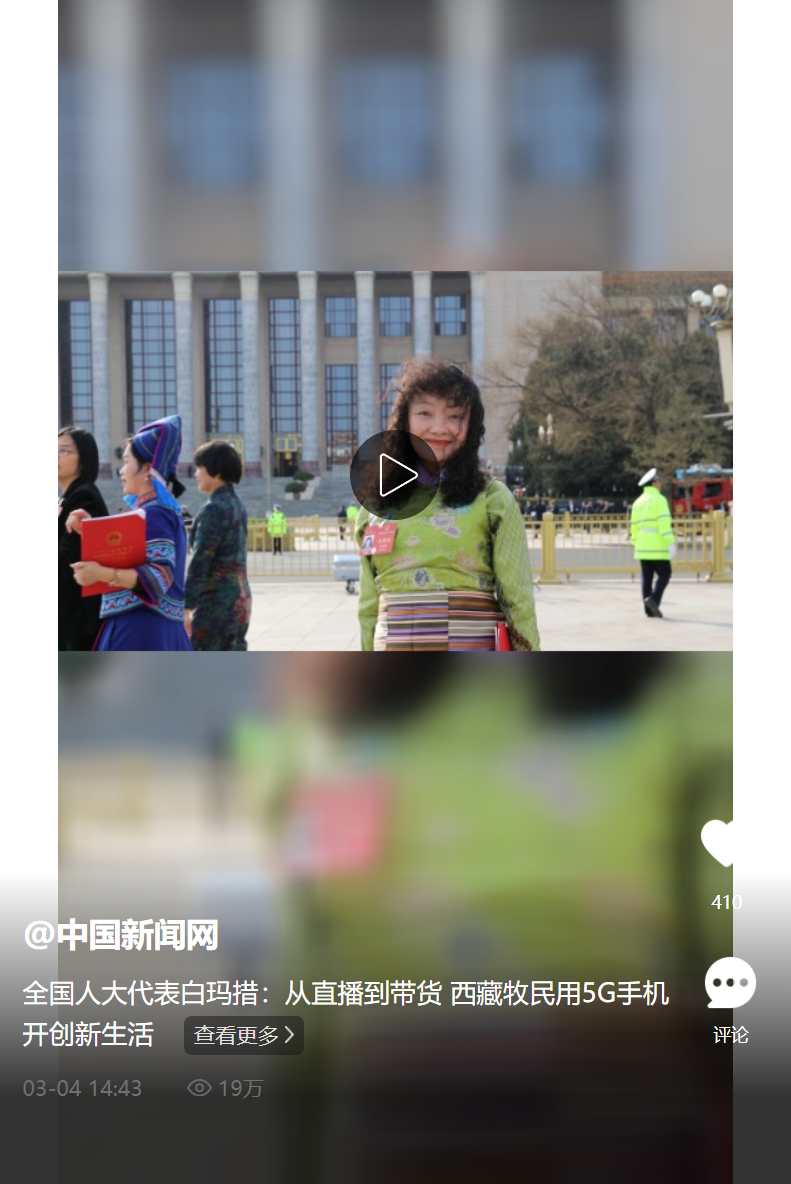The height and width of the screenshot is (1184, 791).
Task: Open the 评论 comments
Action: [x=730, y=984]
